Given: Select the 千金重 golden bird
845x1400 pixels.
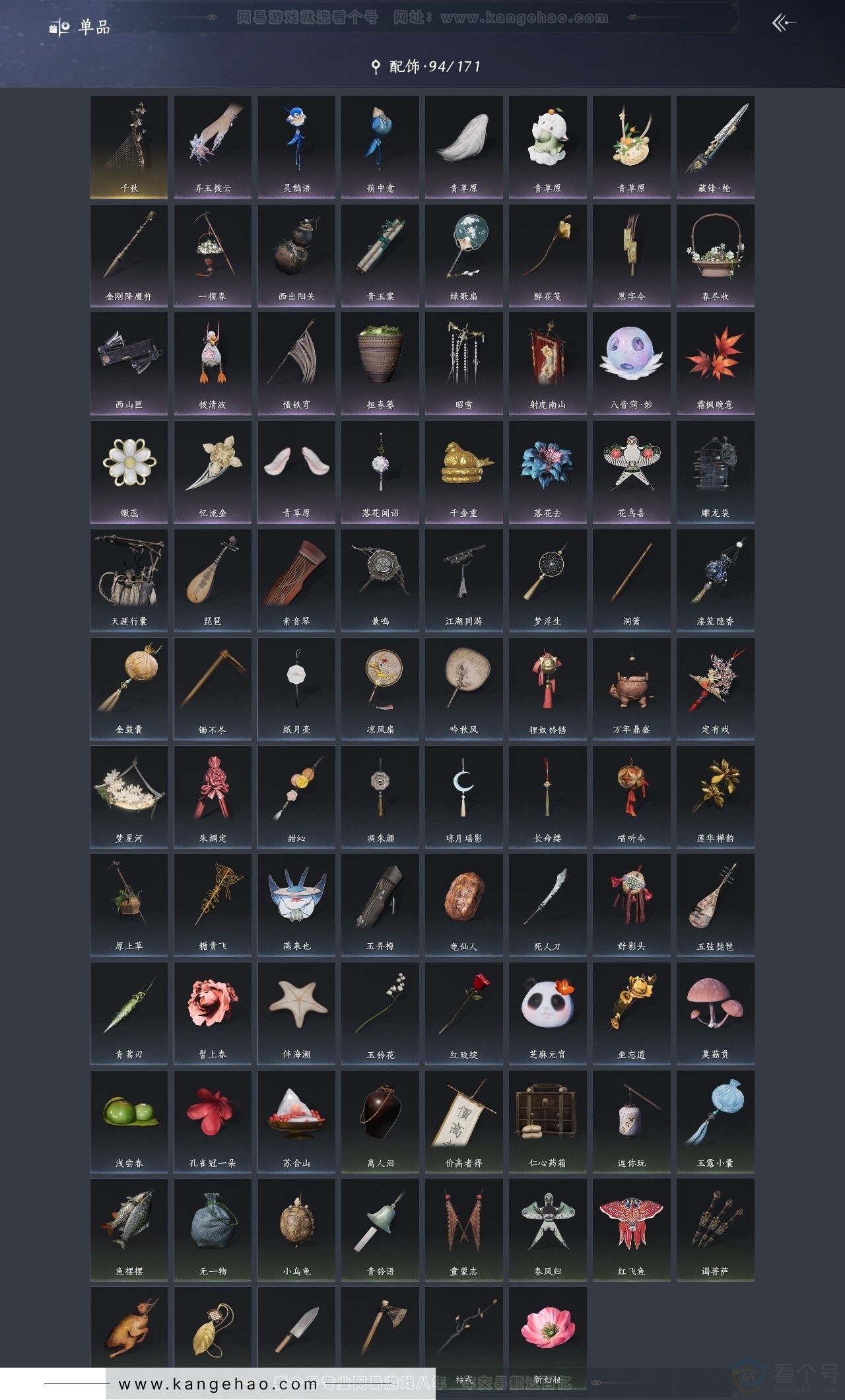Looking at the screenshot, I should coord(463,471).
